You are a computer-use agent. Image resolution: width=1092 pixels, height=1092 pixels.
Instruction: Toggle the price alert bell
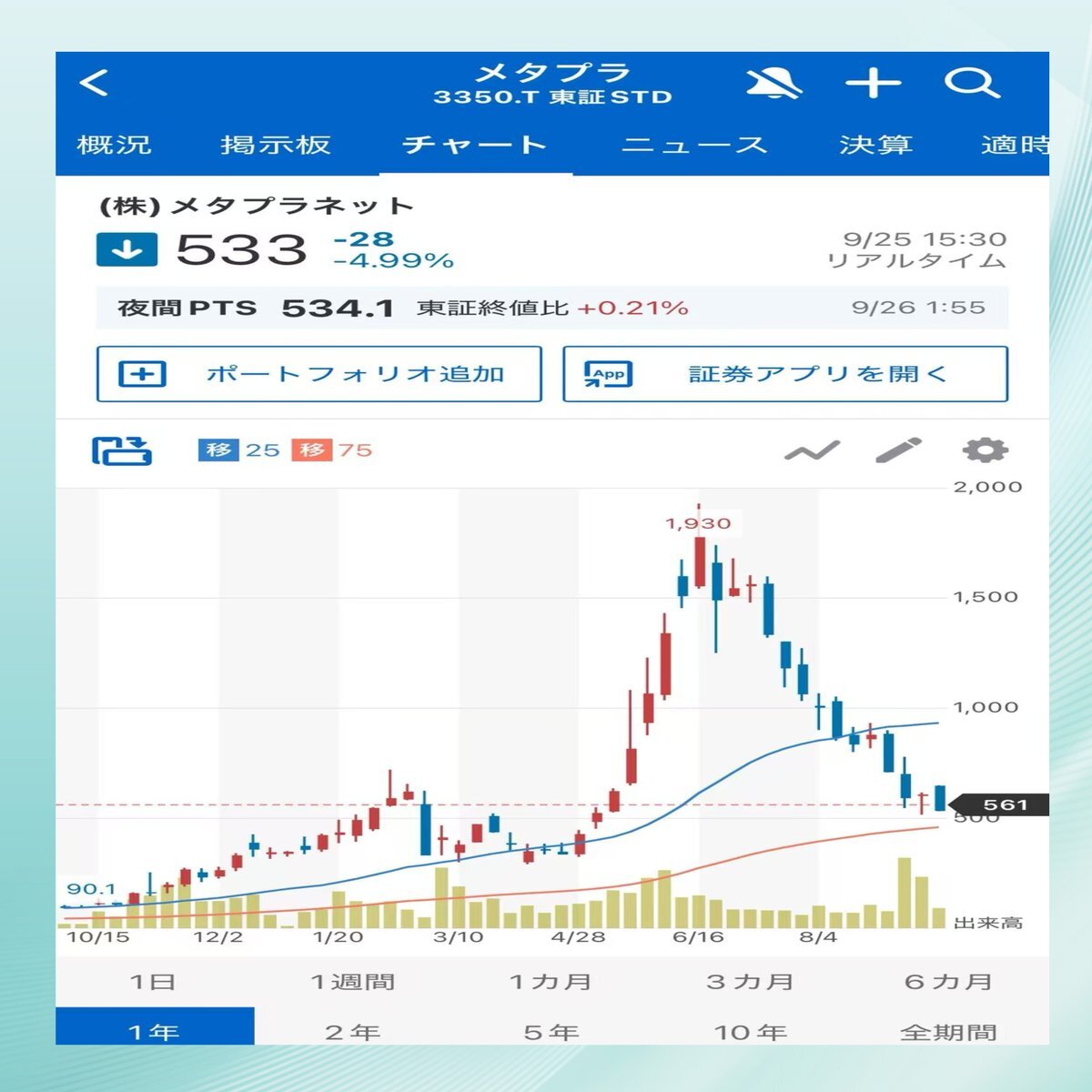(773, 84)
